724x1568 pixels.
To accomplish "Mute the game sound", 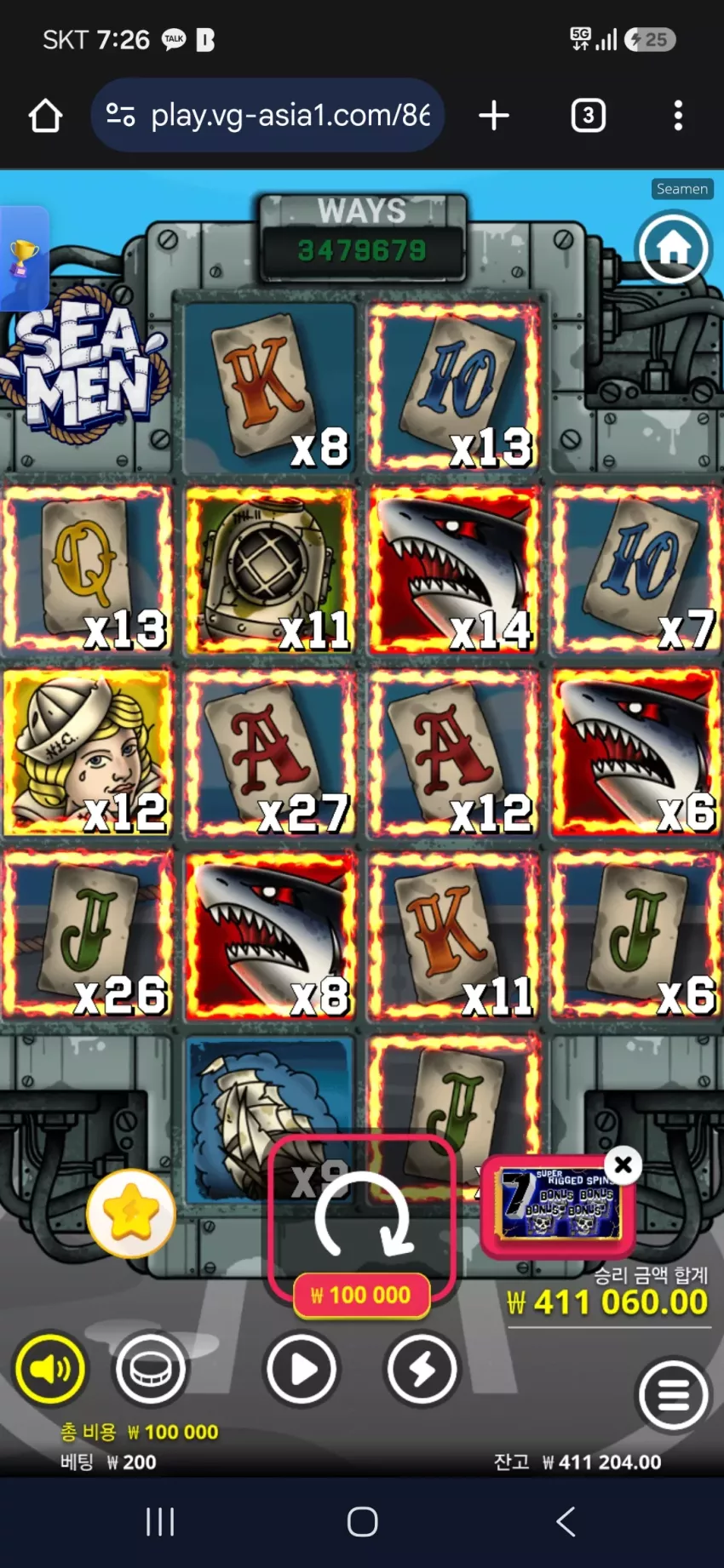I will coord(50,1369).
